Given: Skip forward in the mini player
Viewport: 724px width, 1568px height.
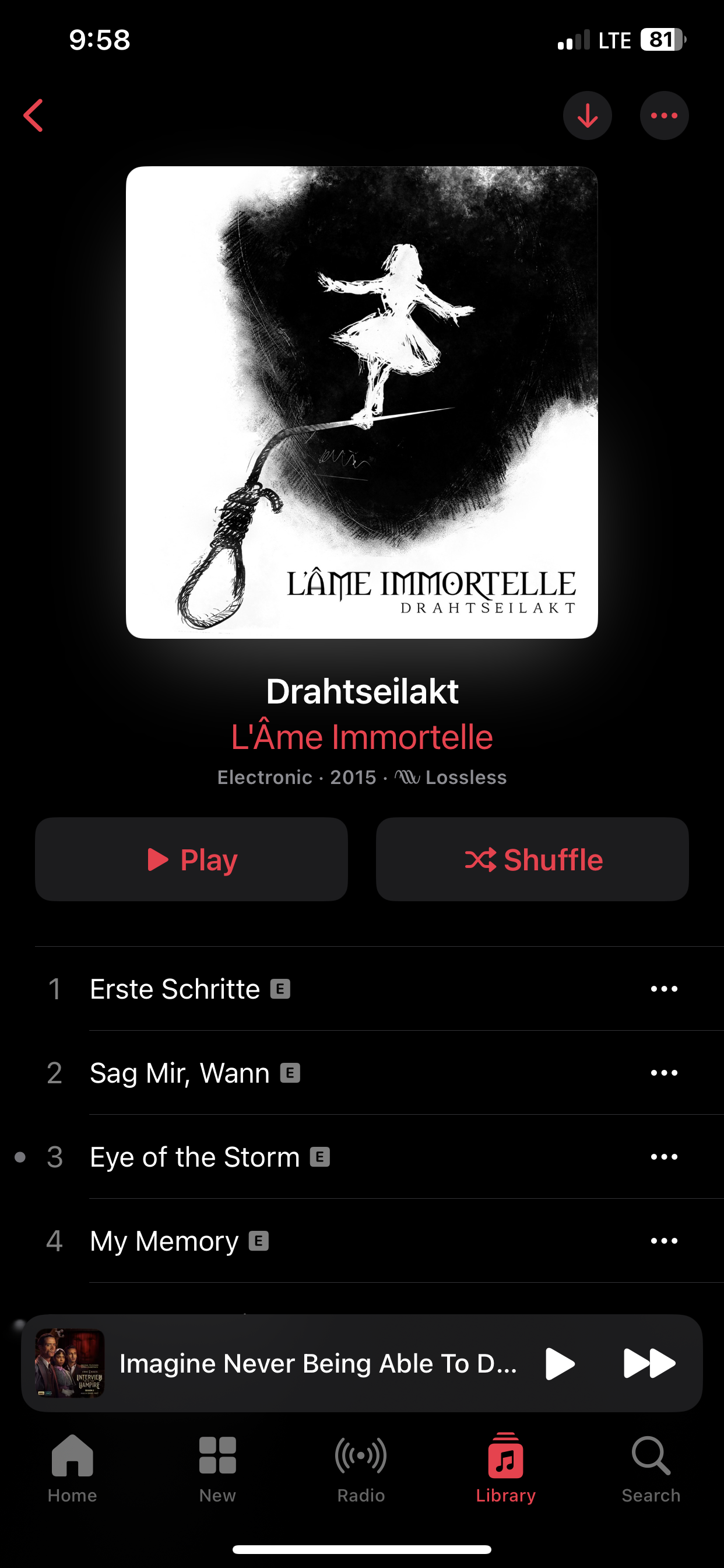Looking at the screenshot, I should [x=649, y=1363].
